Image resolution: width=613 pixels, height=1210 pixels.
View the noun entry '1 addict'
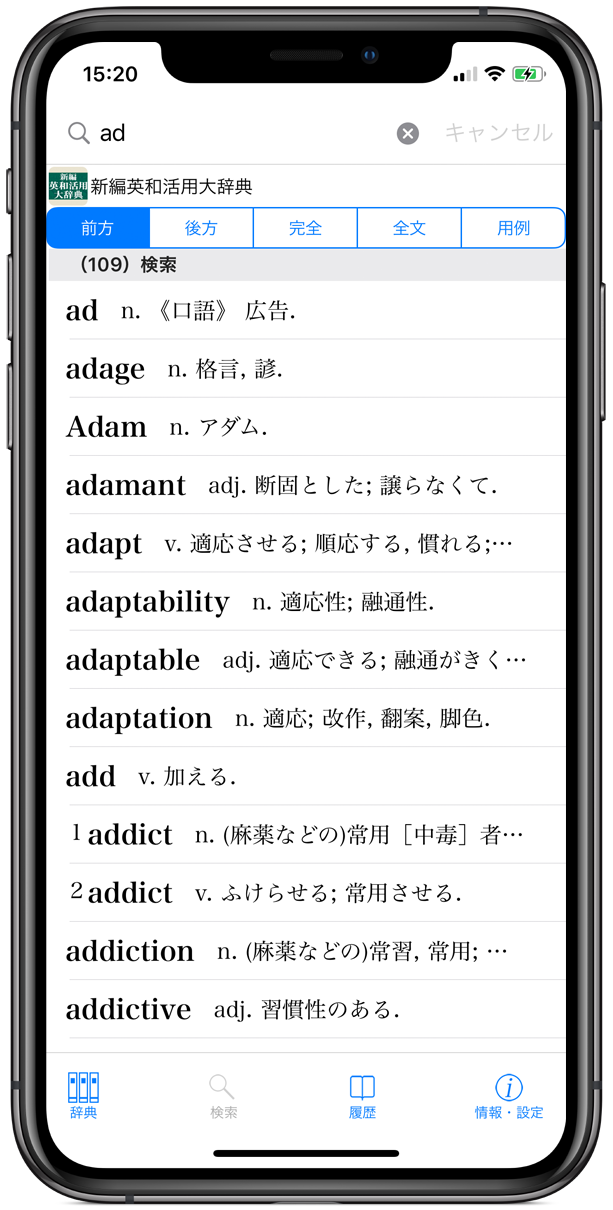tap(306, 834)
